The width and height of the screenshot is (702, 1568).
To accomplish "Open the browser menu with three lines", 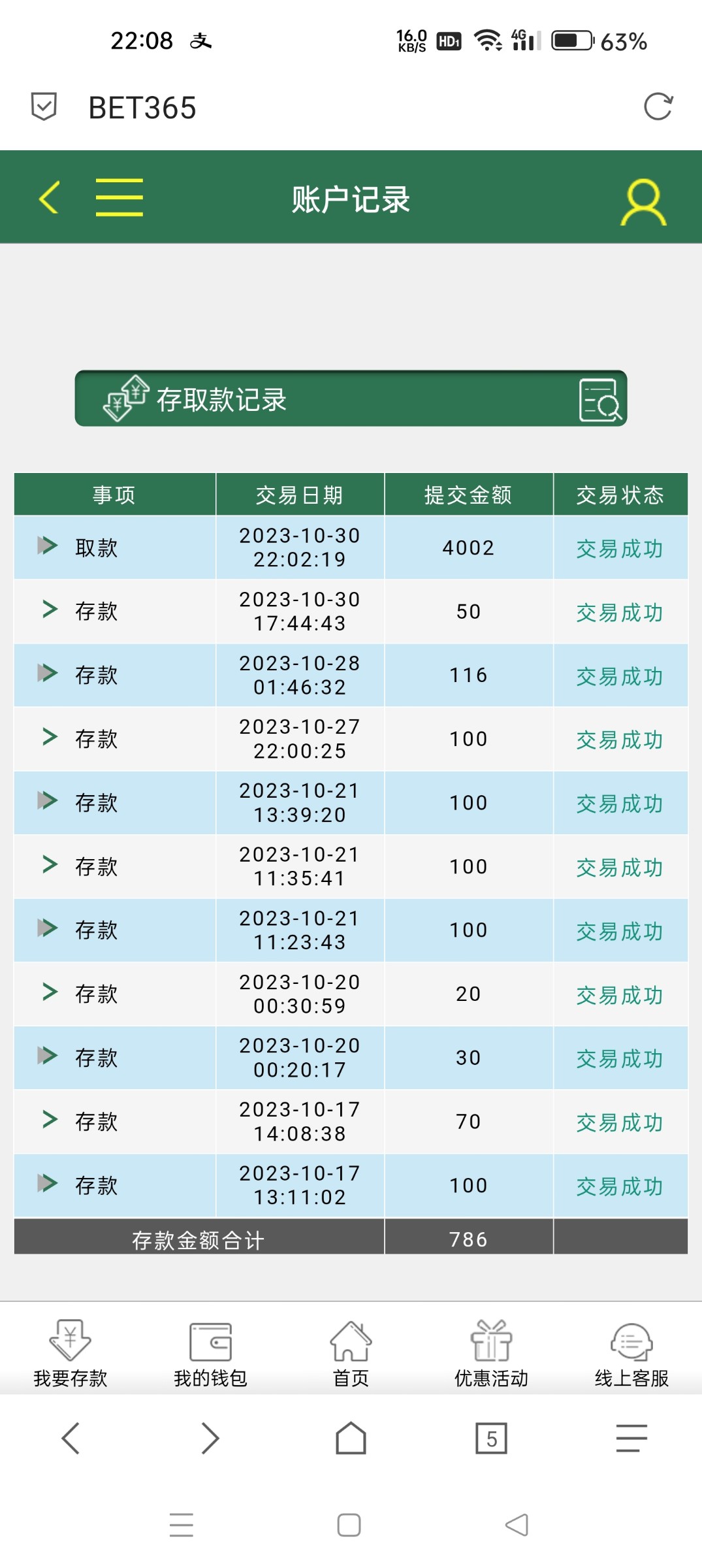I will [631, 1438].
